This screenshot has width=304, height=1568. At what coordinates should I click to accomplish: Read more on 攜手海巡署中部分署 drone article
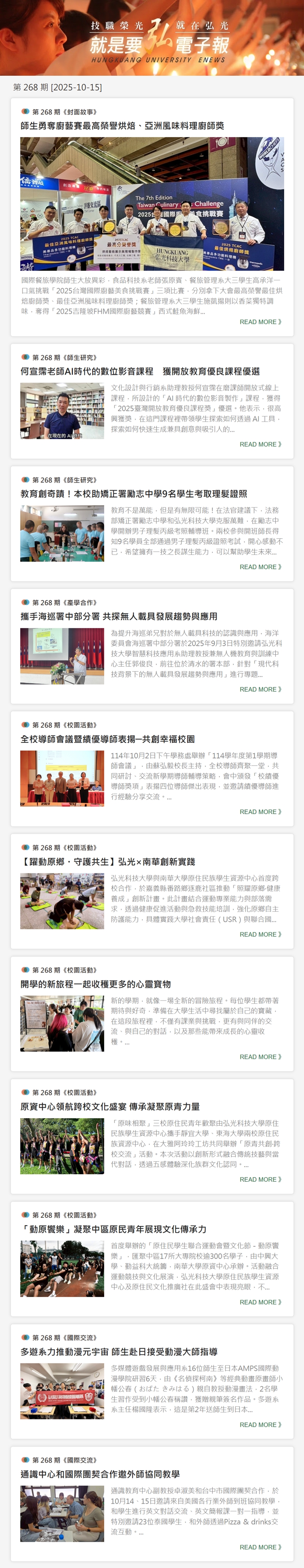tap(260, 689)
